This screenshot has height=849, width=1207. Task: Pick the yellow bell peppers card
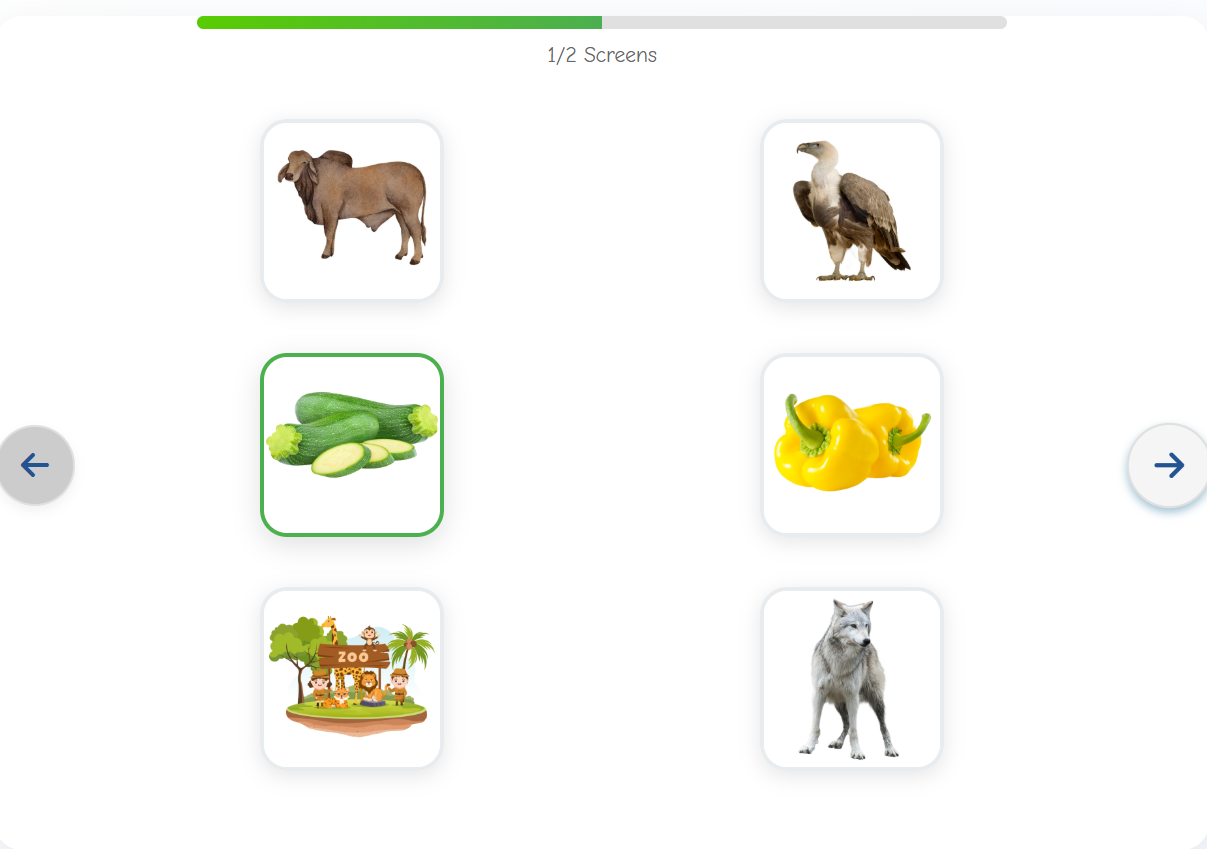pos(852,444)
